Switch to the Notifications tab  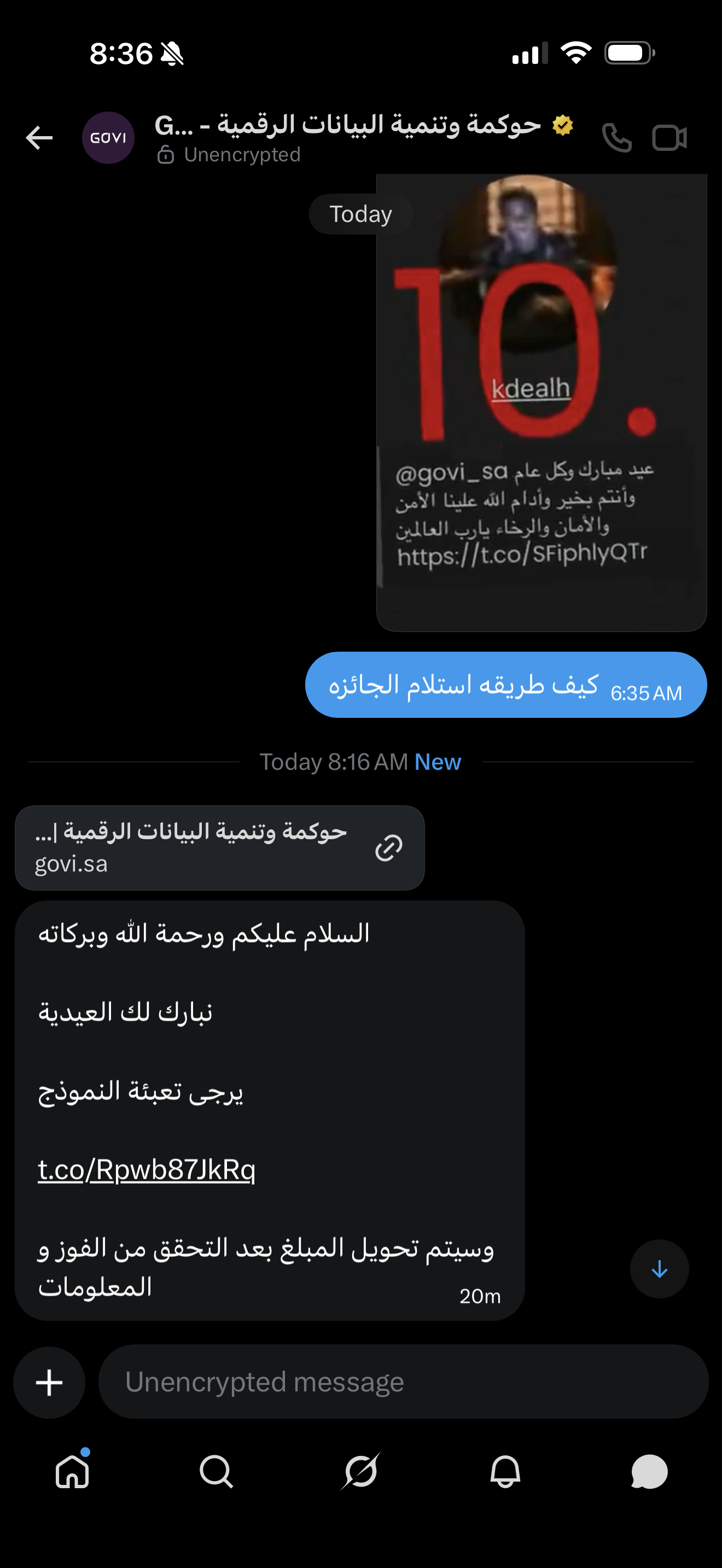tap(505, 1472)
